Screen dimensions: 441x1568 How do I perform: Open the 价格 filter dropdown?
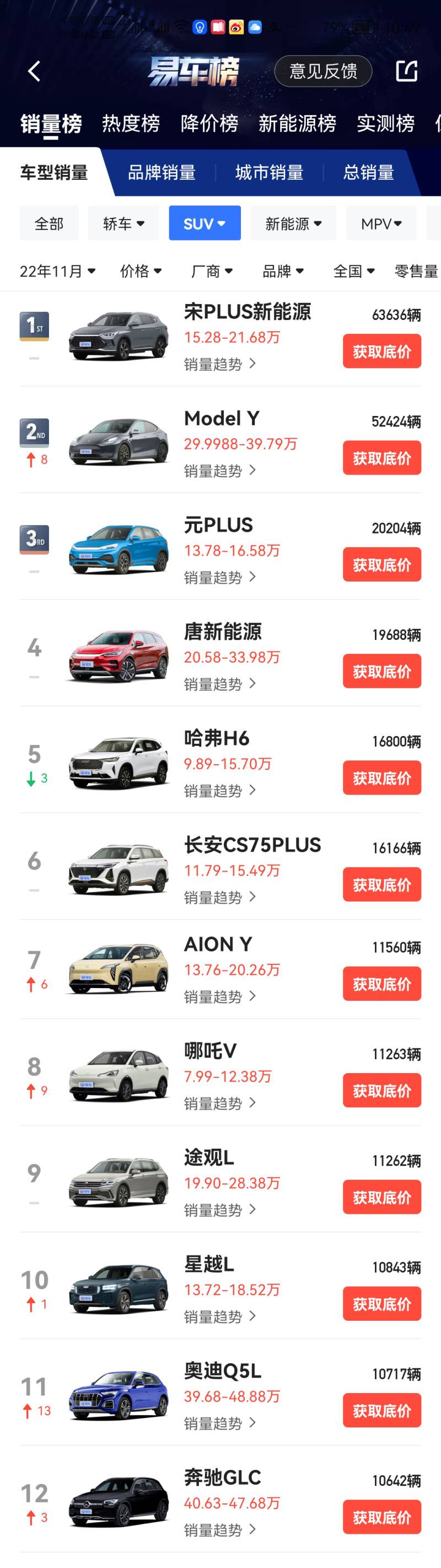(141, 271)
